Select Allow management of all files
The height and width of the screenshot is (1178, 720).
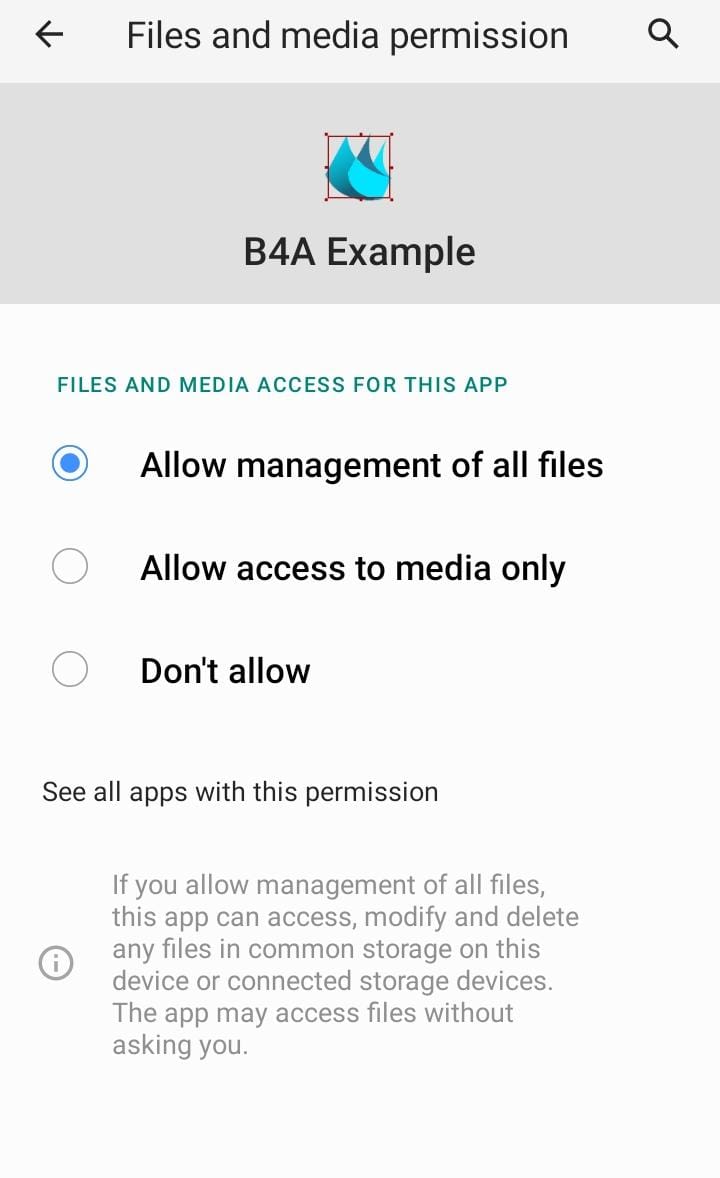click(x=70, y=464)
